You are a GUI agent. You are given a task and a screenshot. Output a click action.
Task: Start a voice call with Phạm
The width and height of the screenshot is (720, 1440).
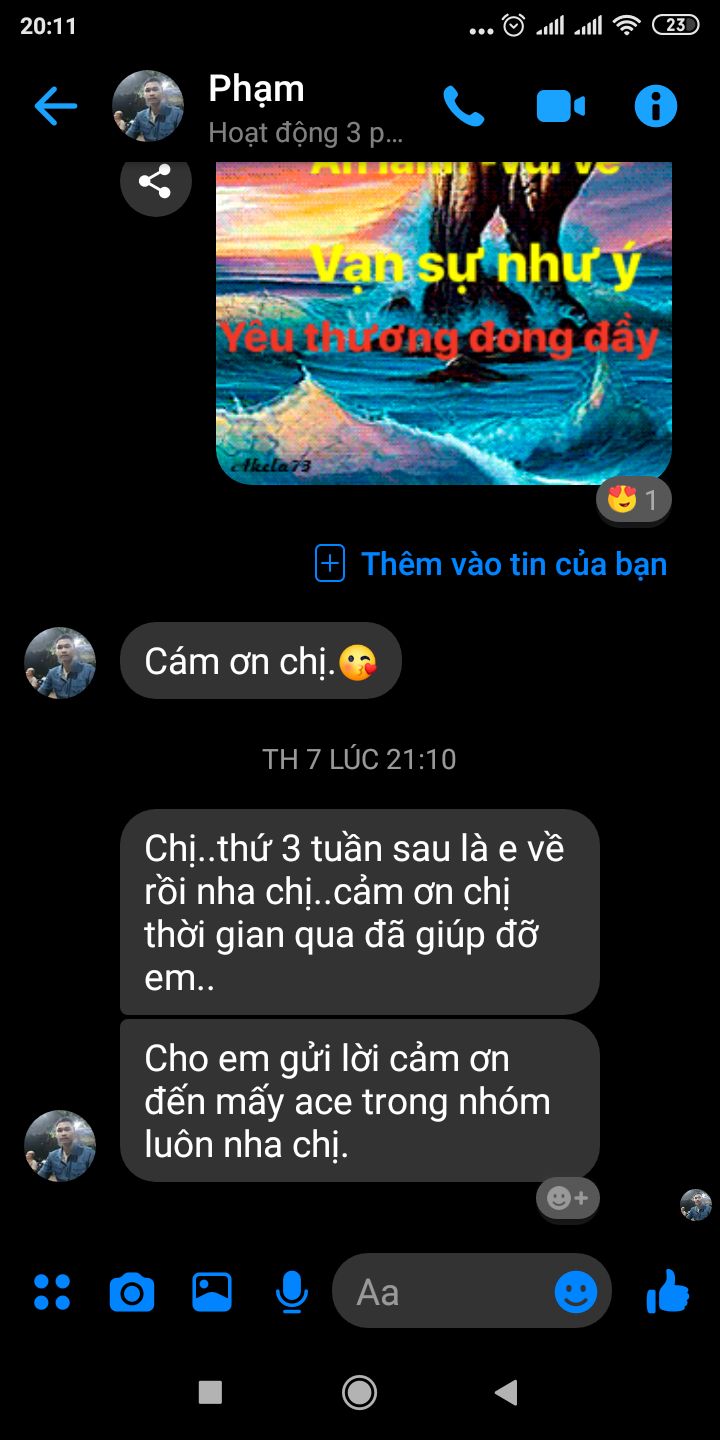pos(463,106)
